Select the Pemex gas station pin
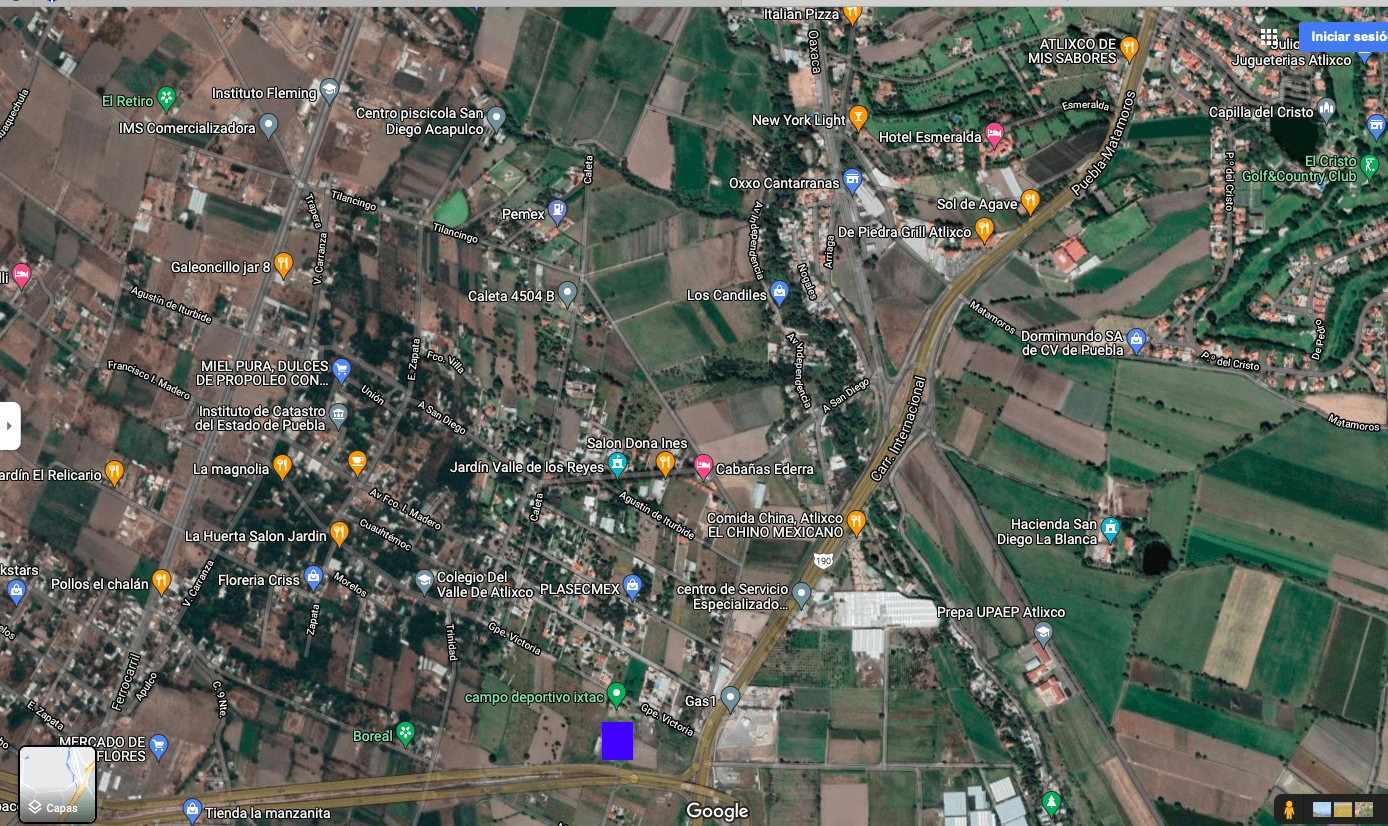Image resolution: width=1388 pixels, height=826 pixels. tap(558, 210)
